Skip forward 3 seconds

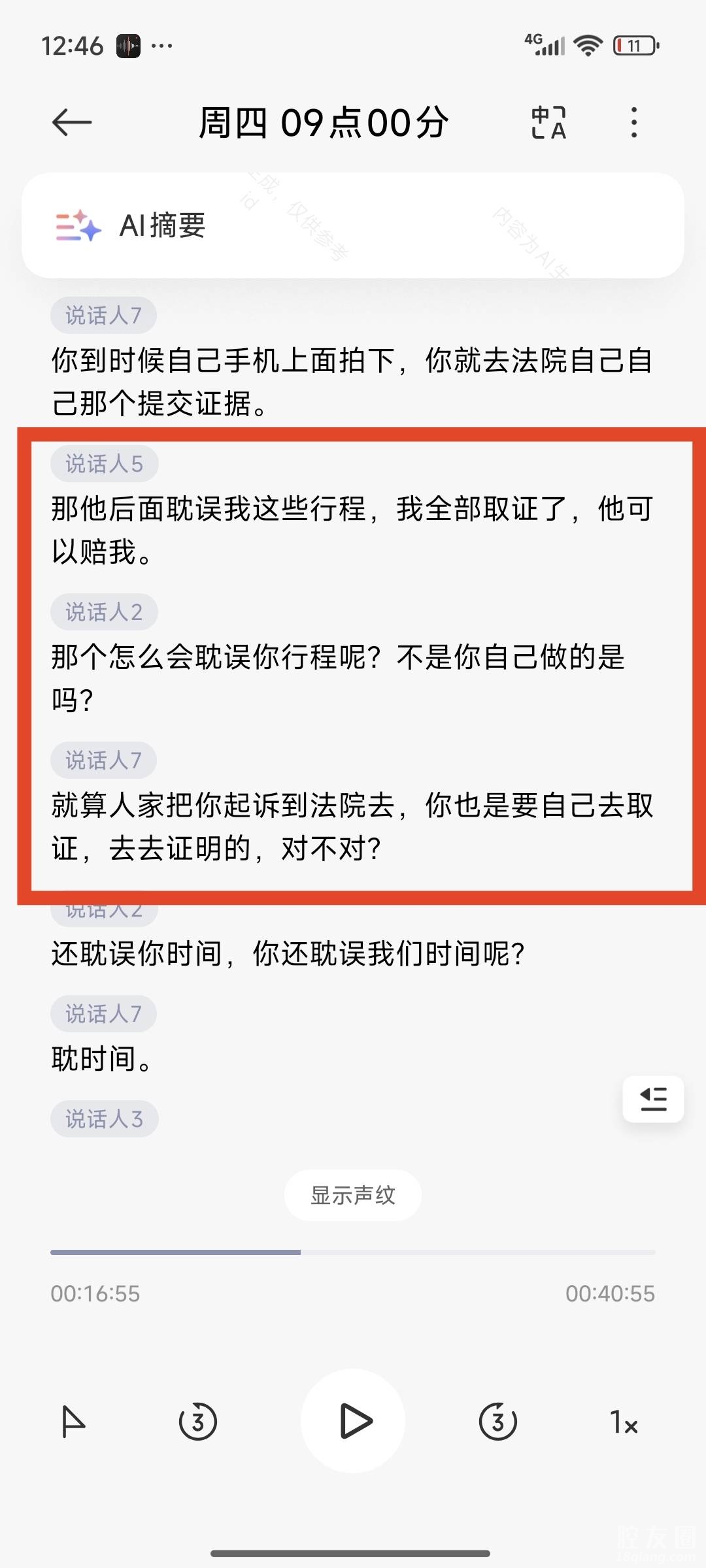[498, 1421]
